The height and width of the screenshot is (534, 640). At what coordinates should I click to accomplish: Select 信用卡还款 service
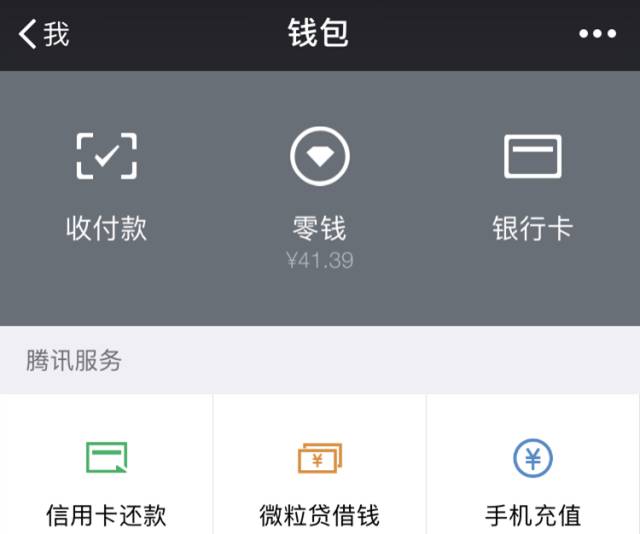point(106,481)
